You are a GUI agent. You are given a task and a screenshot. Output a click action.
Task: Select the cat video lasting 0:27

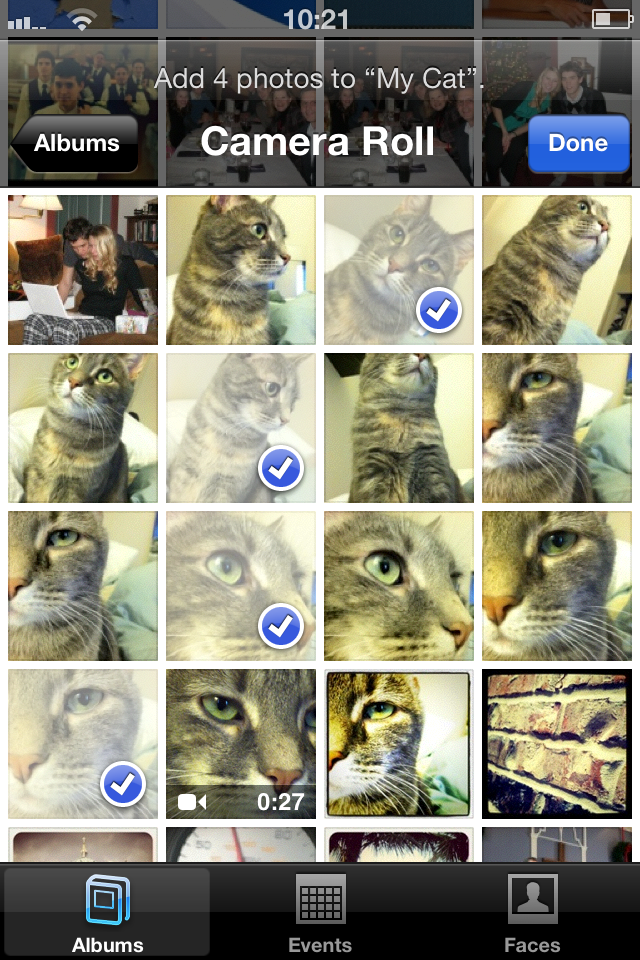241,744
